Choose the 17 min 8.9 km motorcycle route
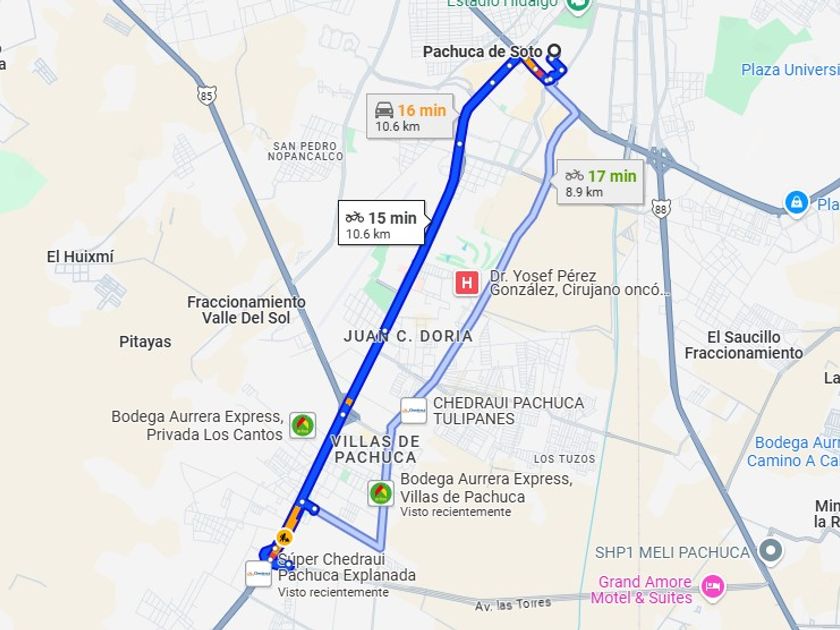 [601, 182]
